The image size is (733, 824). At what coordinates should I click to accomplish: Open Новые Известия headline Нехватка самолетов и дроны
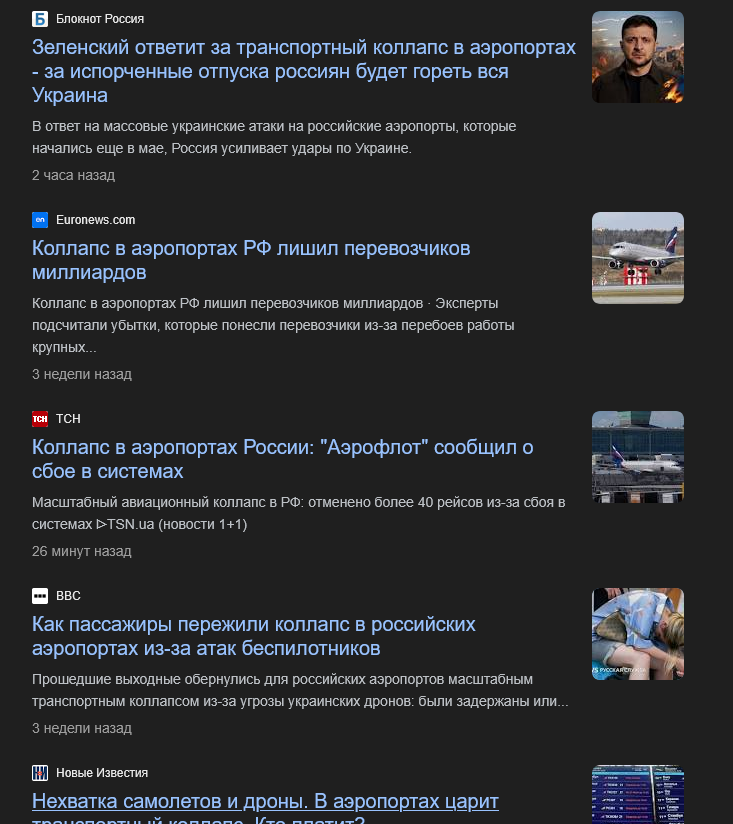[265, 802]
